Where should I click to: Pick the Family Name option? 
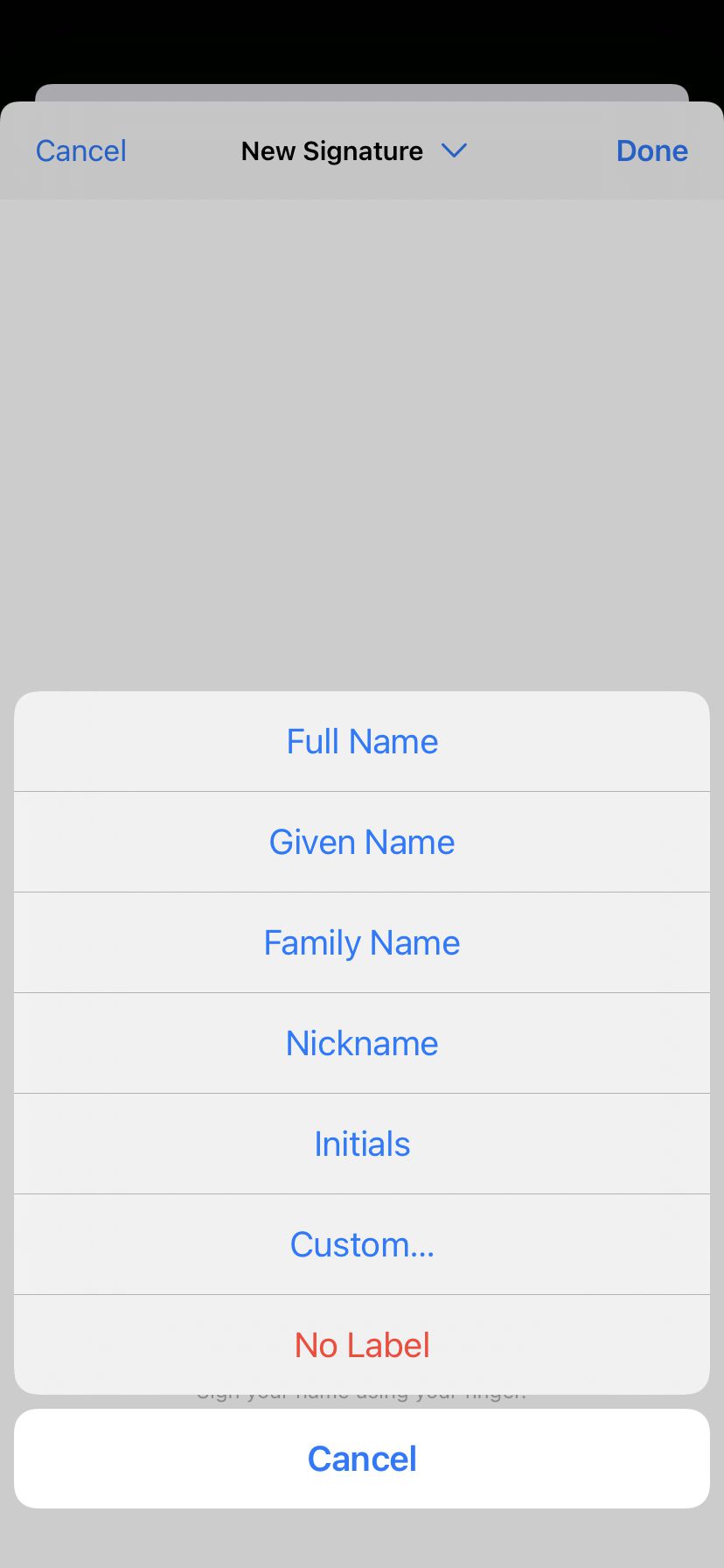pyautogui.click(x=362, y=943)
